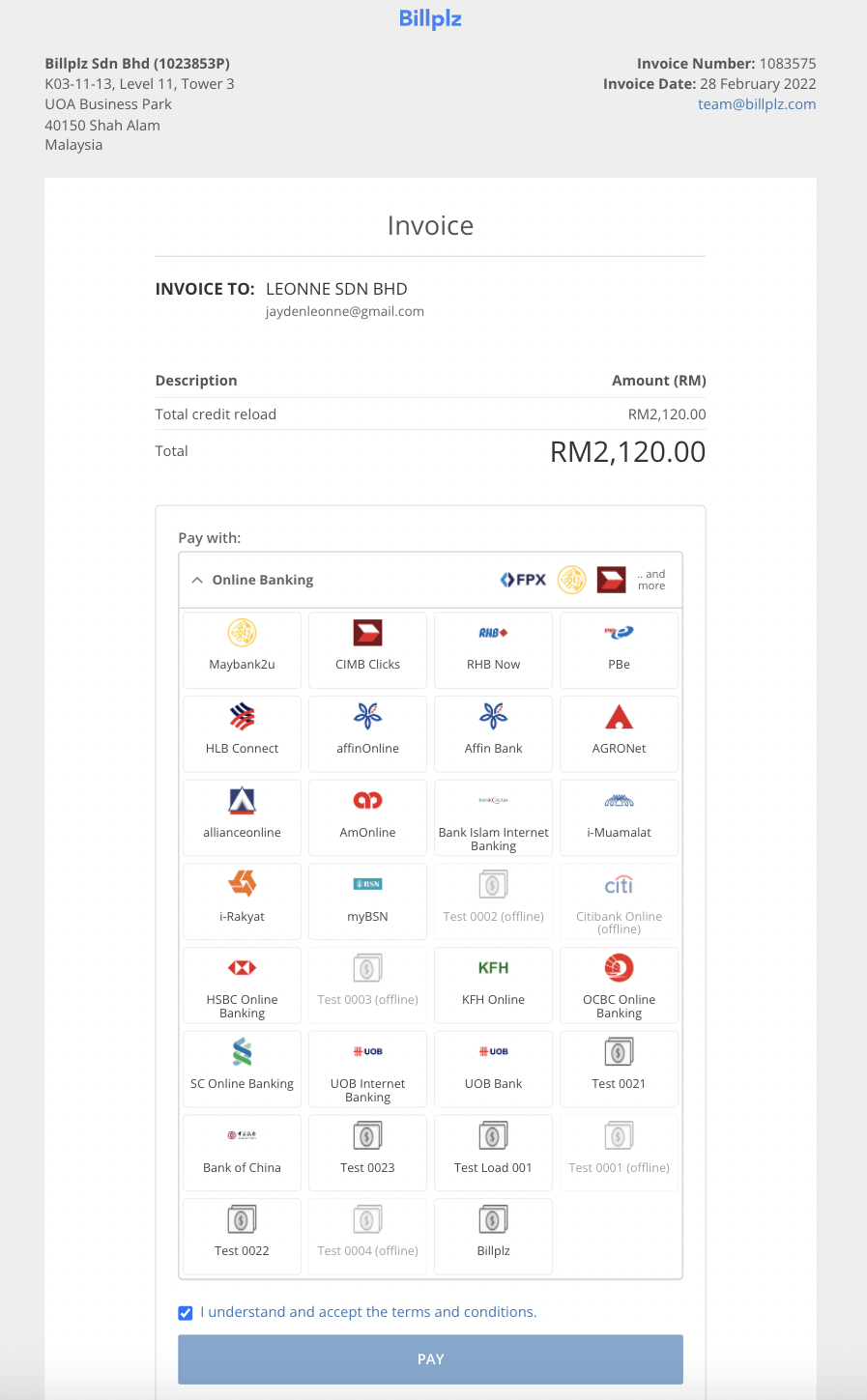
Task: Uncheck the terms and conditions checkbox
Action: click(186, 1313)
